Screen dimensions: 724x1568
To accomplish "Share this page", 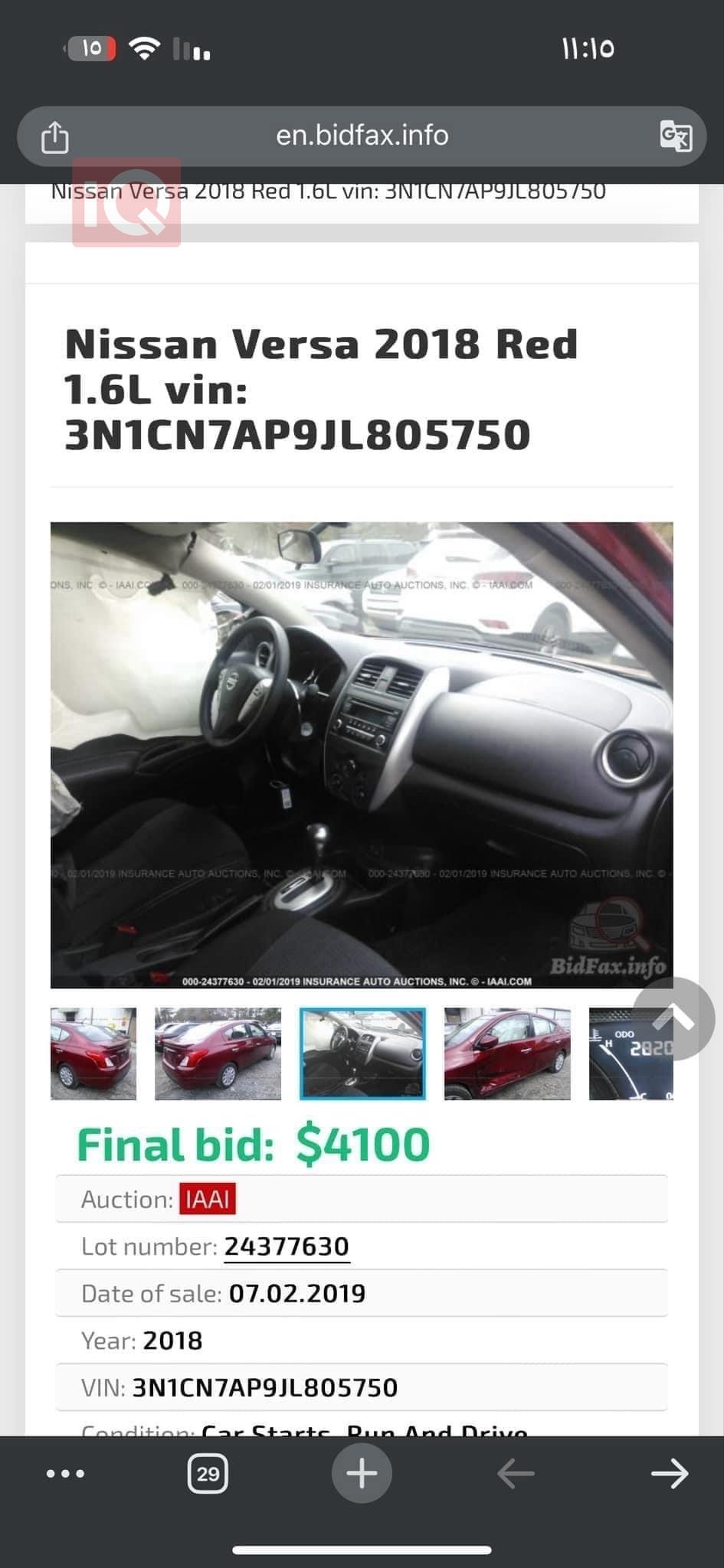I will pyautogui.click(x=54, y=138).
